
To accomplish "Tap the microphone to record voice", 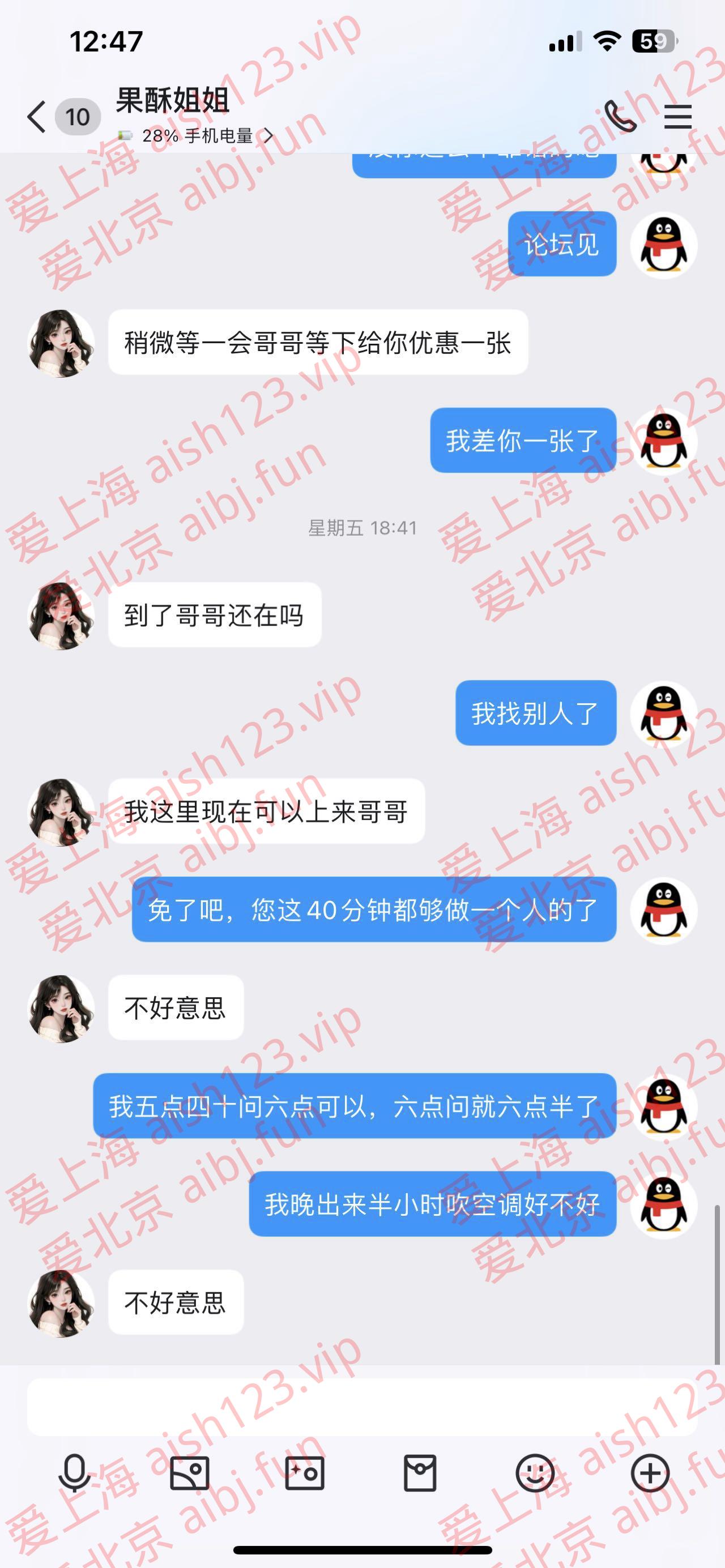I will click(x=74, y=1473).
